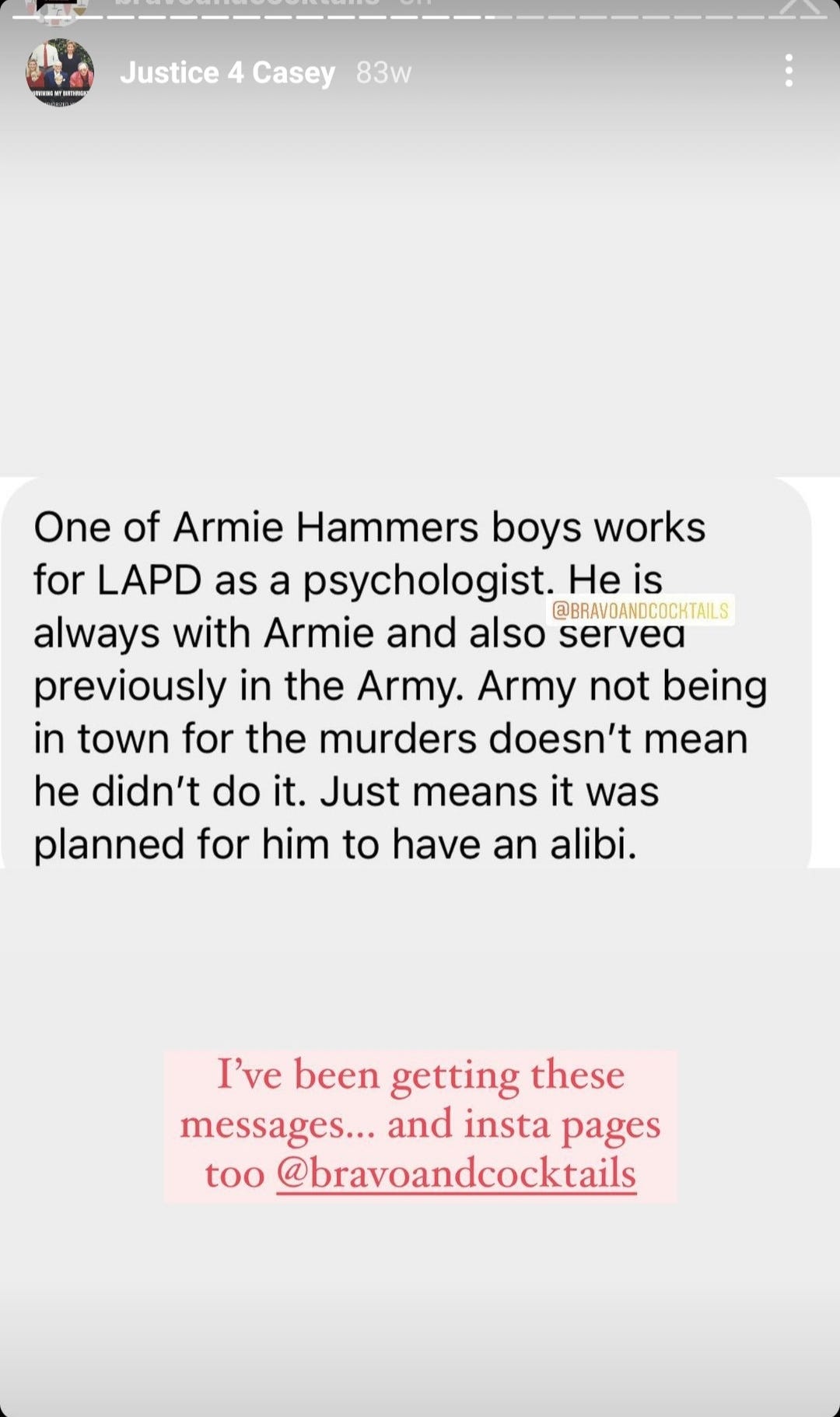Close the story viewer
The width and height of the screenshot is (840, 1417).
(x=801, y=7)
